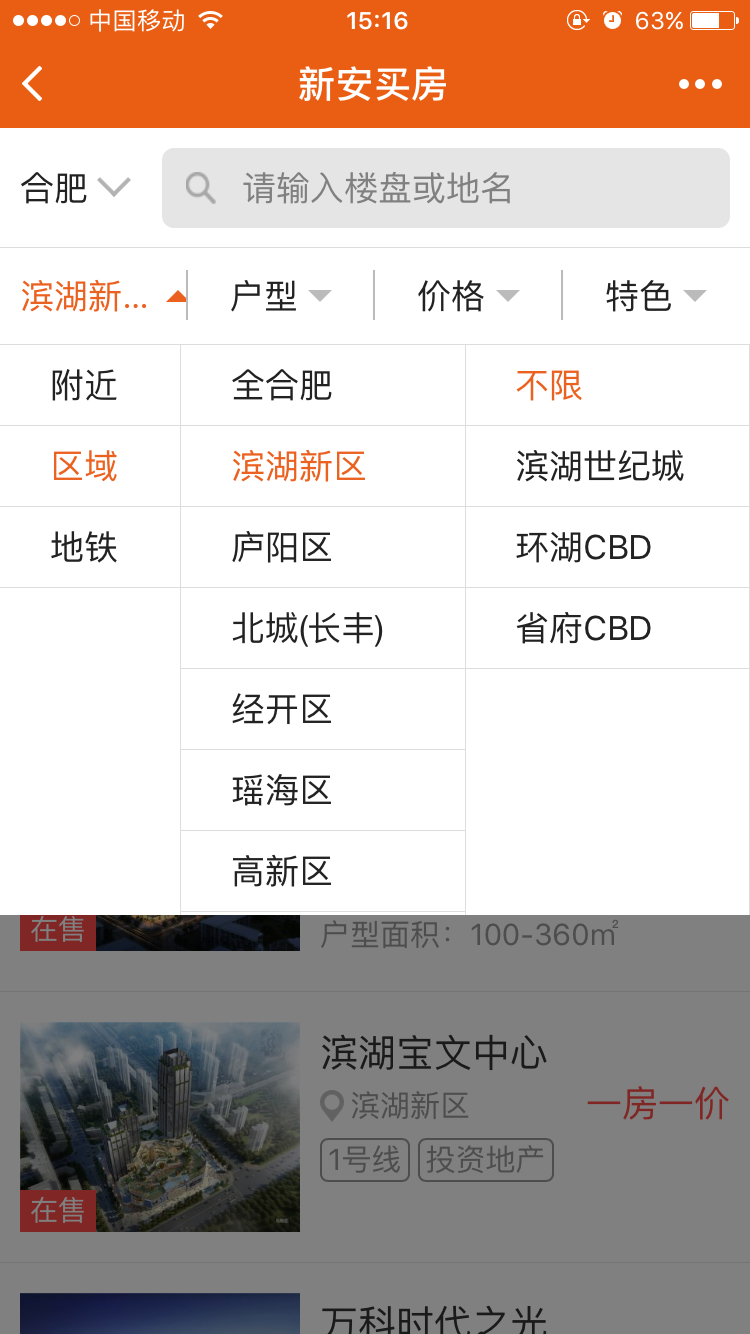Viewport: 750px width, 1334px height.
Task: Select the 附近 option
Action: pos(85,386)
